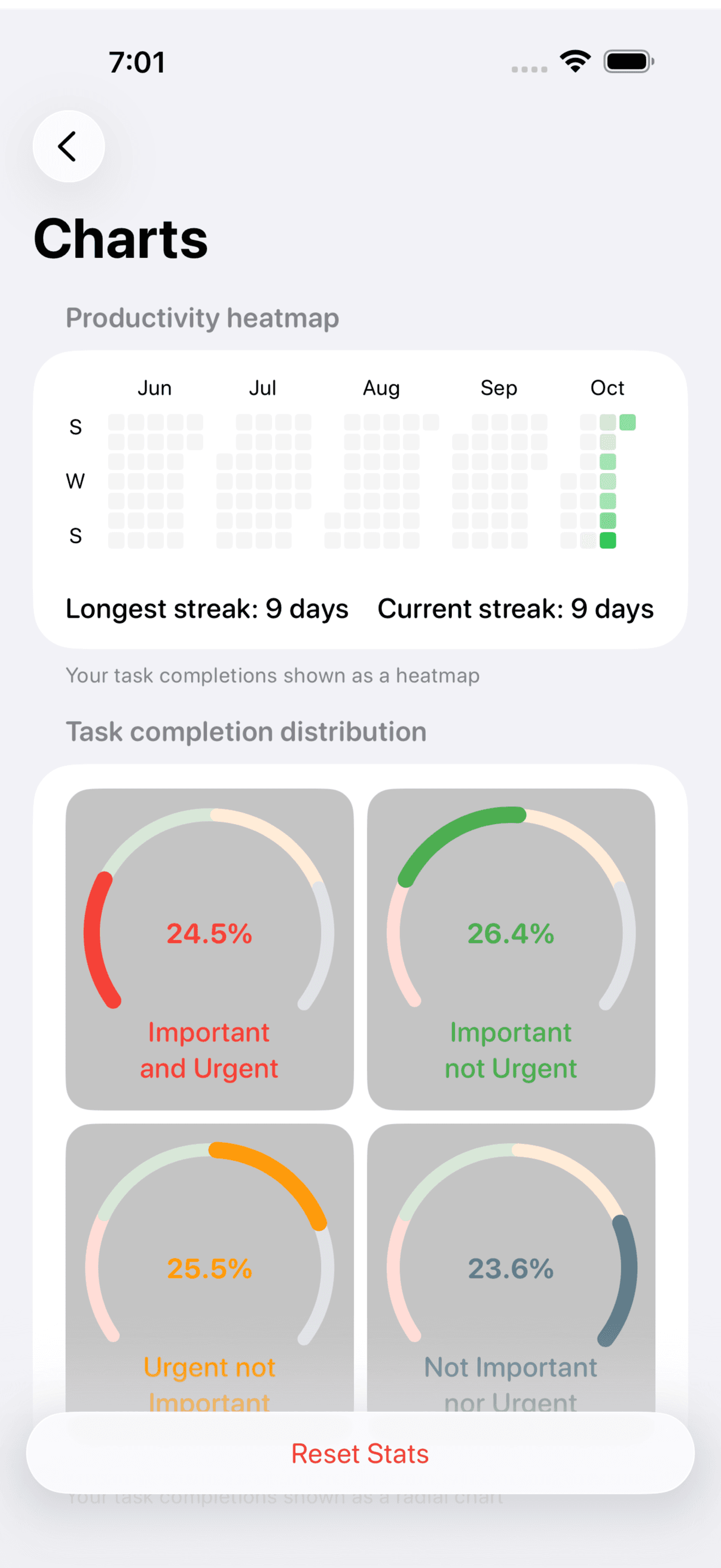Go back using the back arrow

pyautogui.click(x=68, y=146)
